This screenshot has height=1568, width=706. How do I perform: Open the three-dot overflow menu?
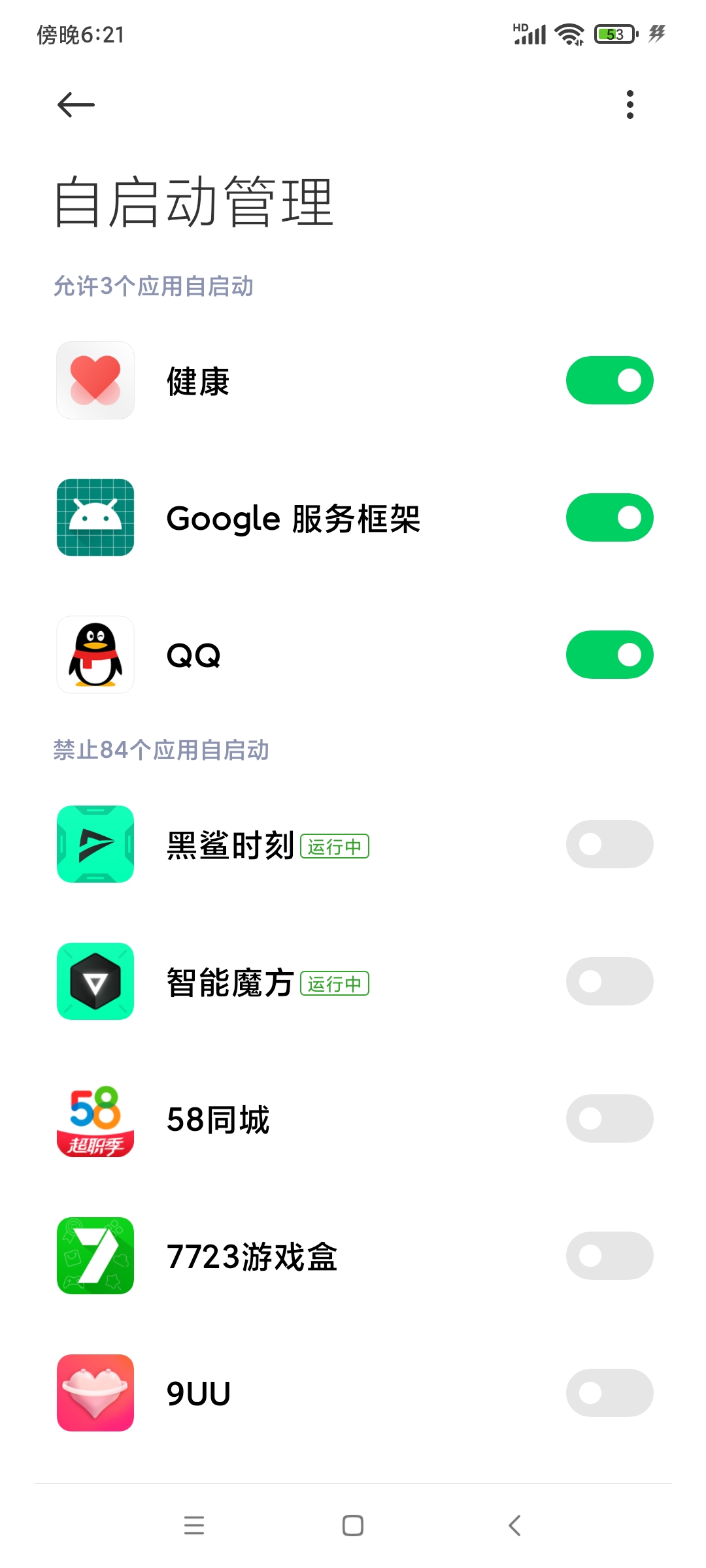coord(630,105)
